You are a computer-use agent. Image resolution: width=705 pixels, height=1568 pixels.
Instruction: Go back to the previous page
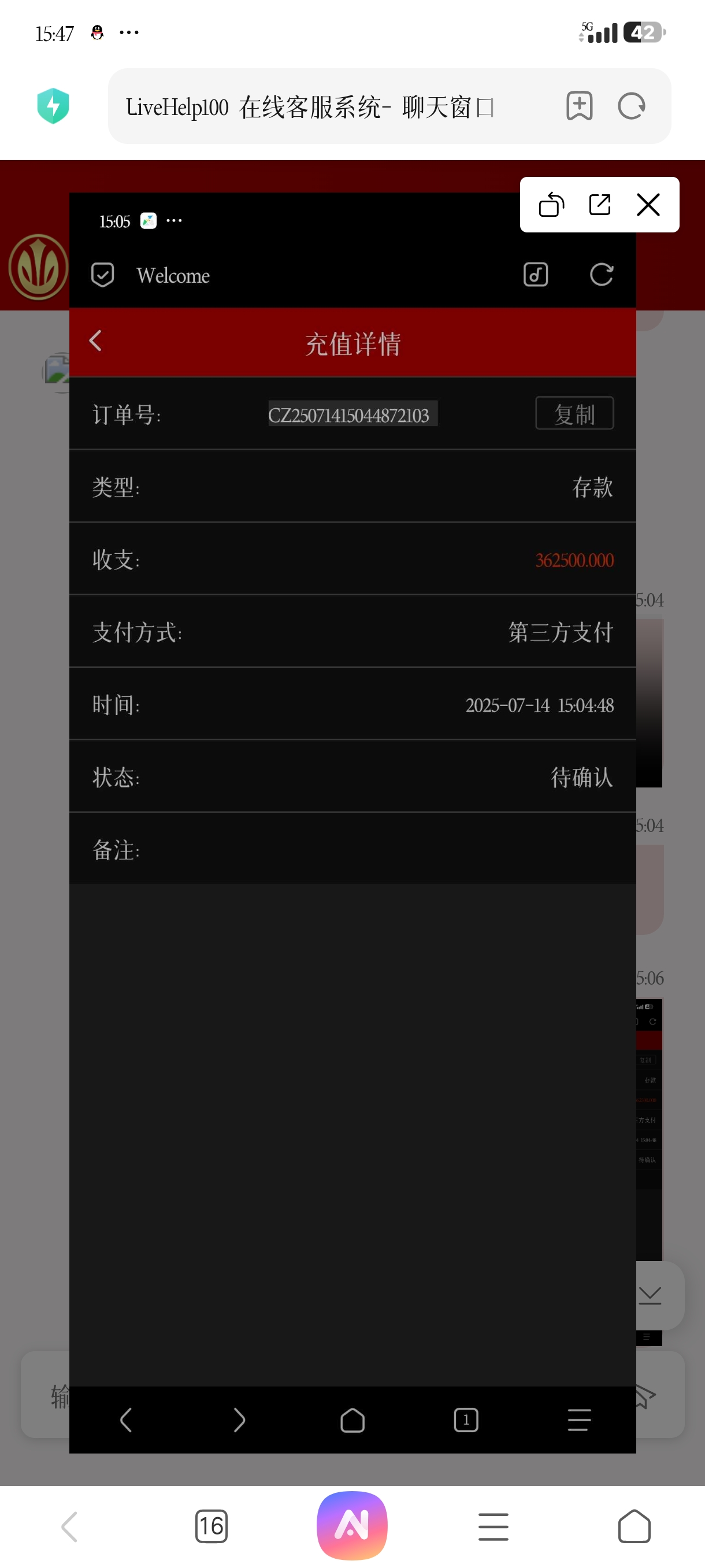point(70,1526)
